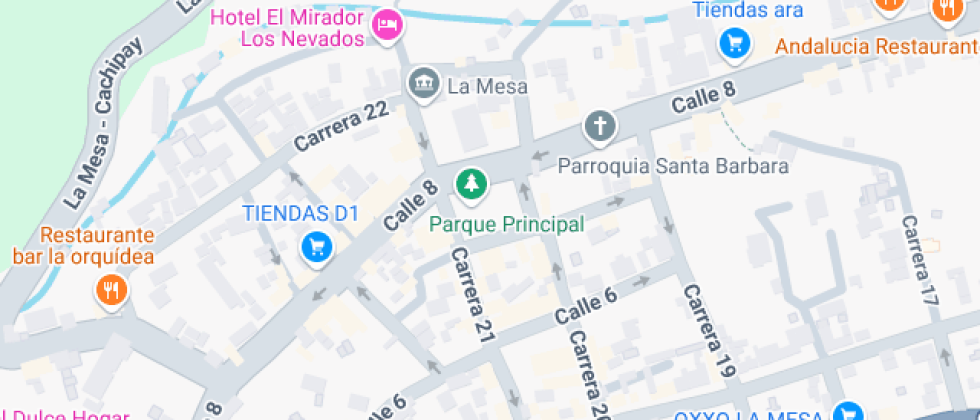Select the La Mesa landmark pin

[424, 84]
